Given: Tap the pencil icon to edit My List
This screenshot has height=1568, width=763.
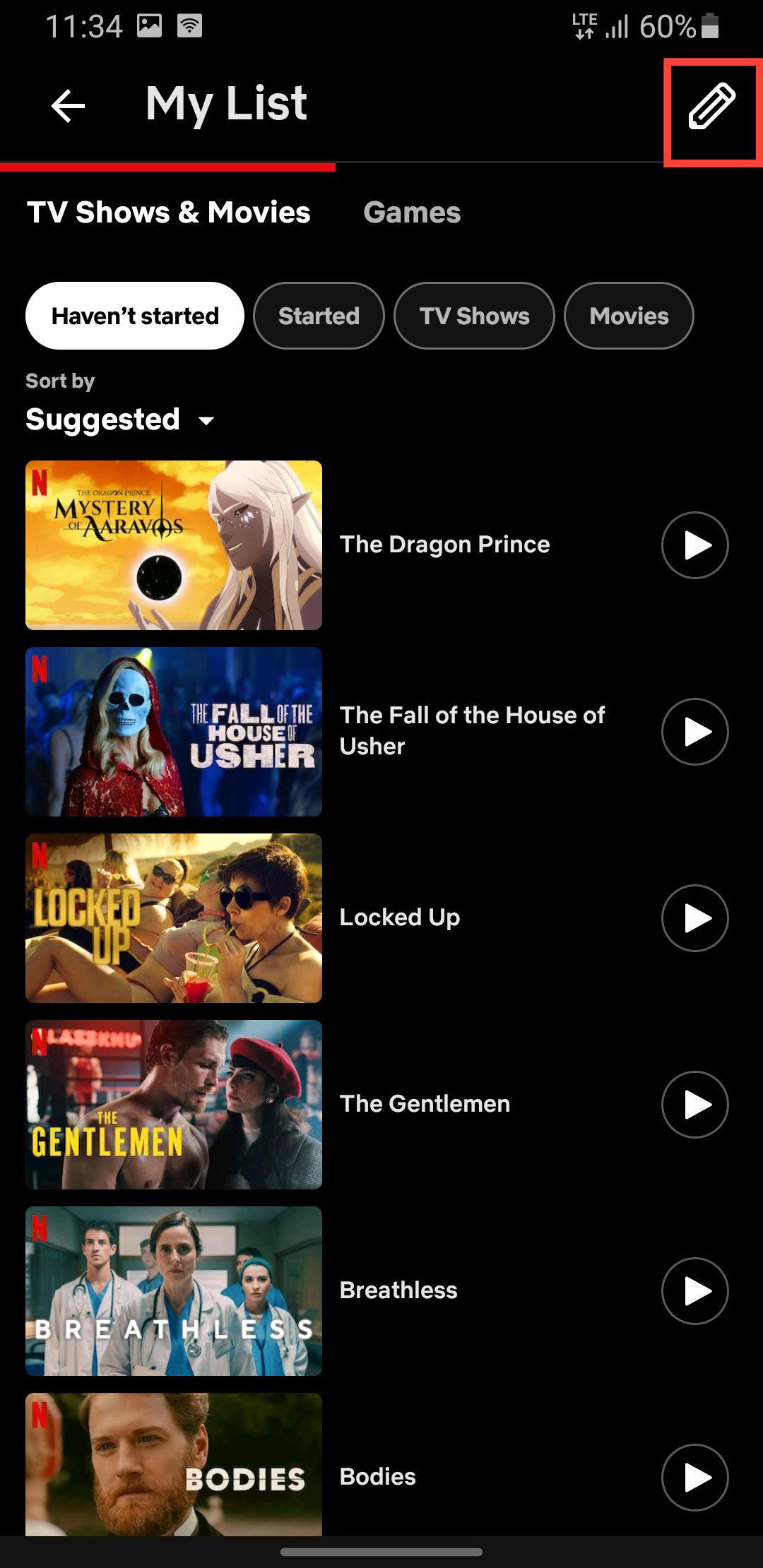Looking at the screenshot, I should pos(711,107).
